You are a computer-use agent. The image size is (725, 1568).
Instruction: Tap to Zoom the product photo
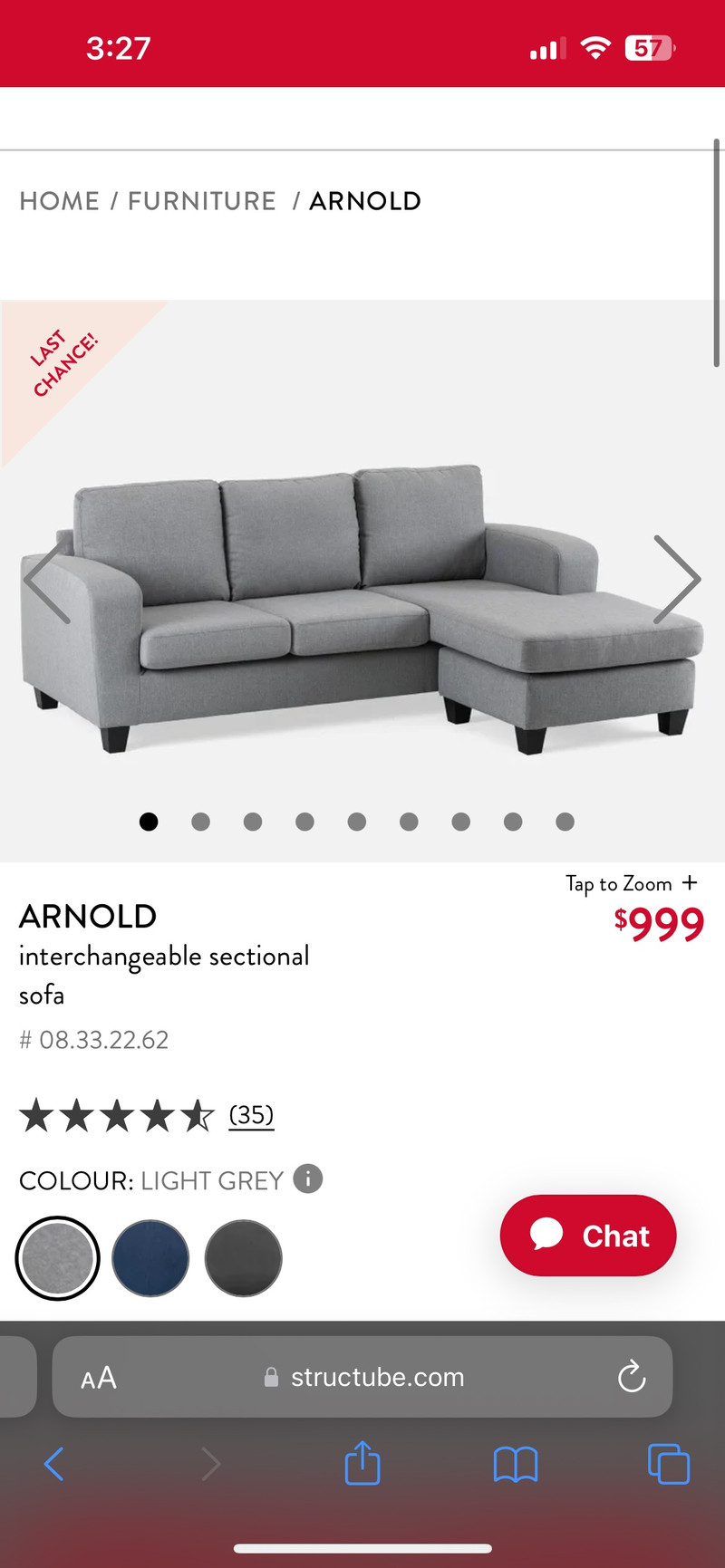point(632,883)
